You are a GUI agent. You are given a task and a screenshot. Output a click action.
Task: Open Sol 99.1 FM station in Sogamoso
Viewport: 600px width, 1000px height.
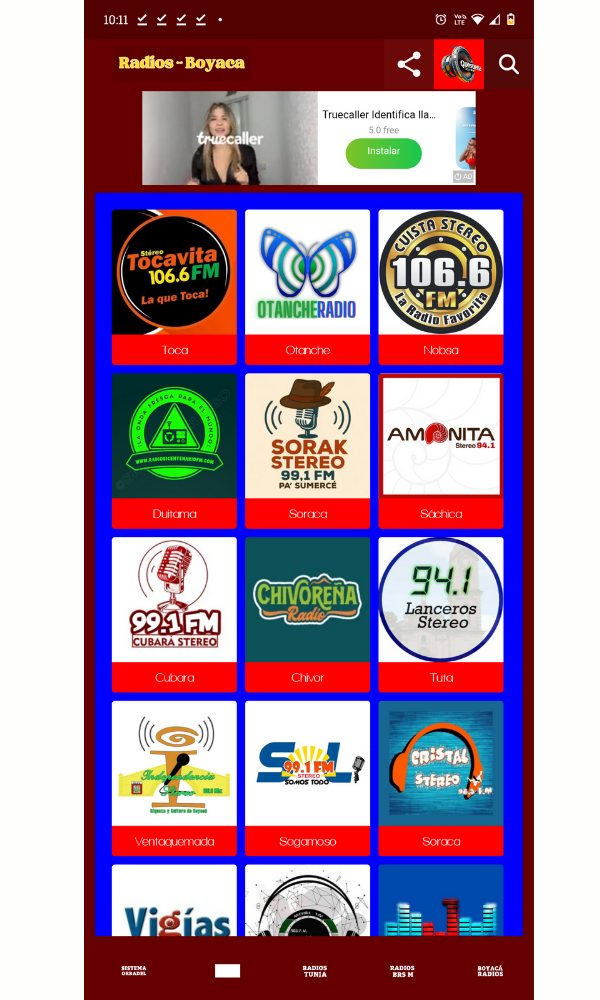(307, 779)
